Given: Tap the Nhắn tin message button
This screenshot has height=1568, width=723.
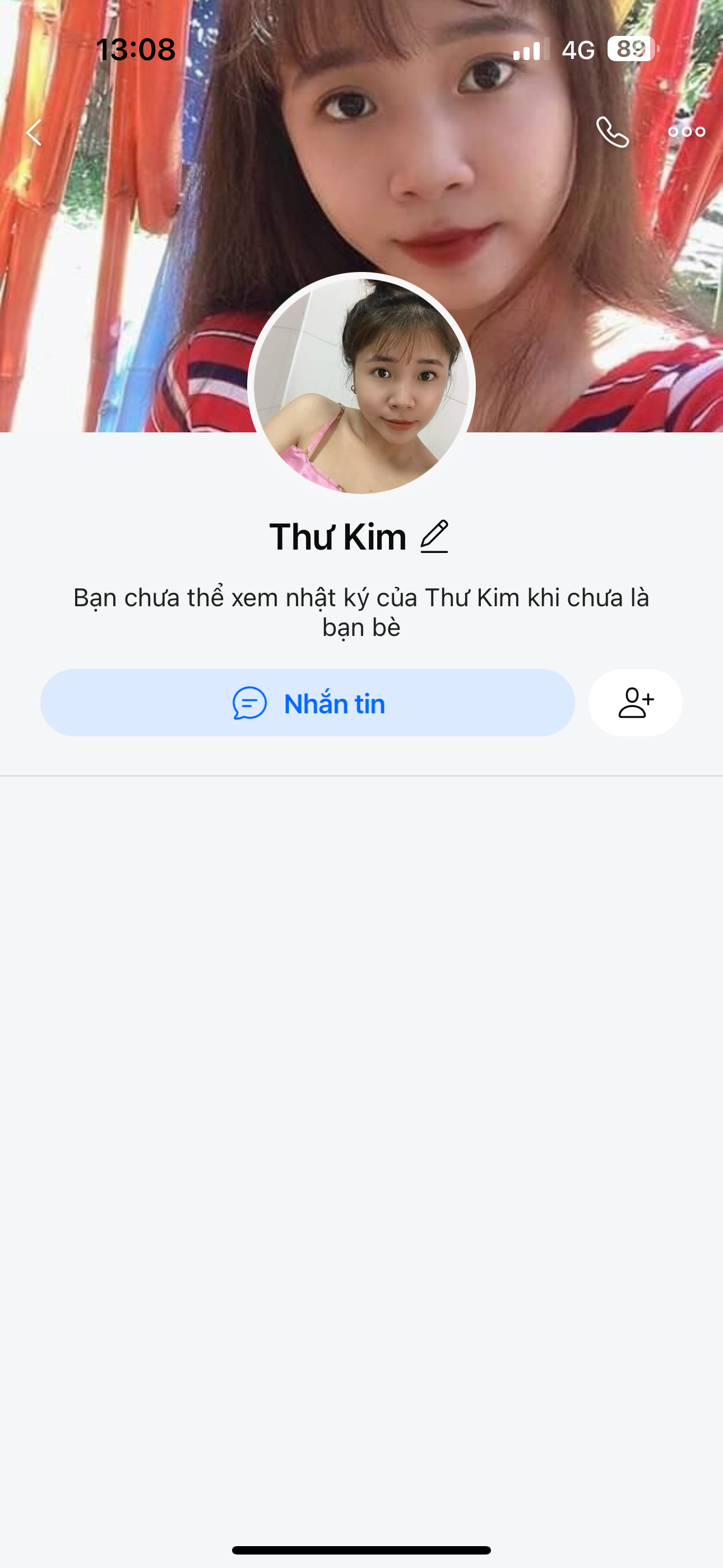Looking at the screenshot, I should pos(307,703).
